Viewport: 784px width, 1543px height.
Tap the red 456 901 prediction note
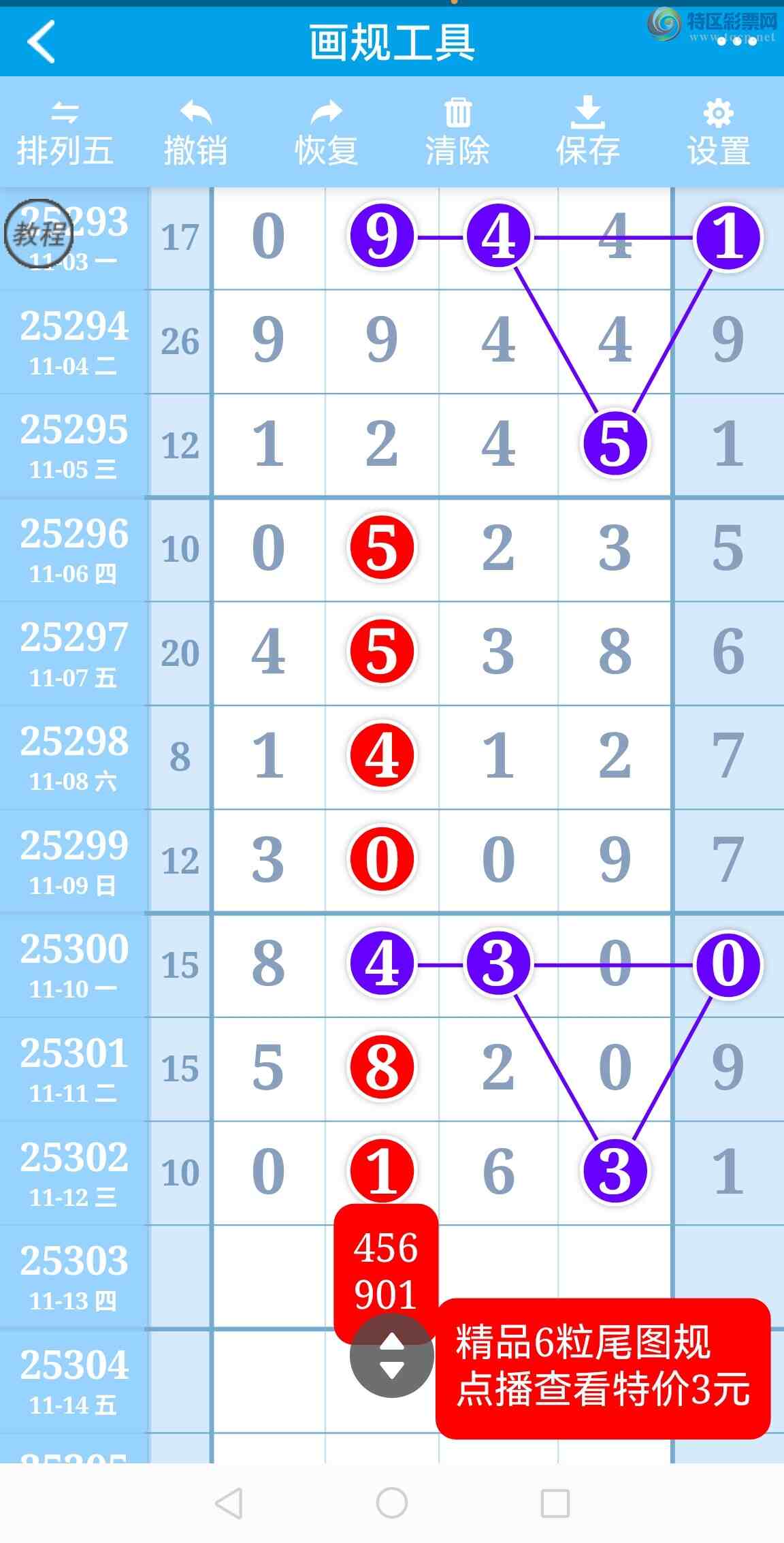click(x=385, y=1263)
